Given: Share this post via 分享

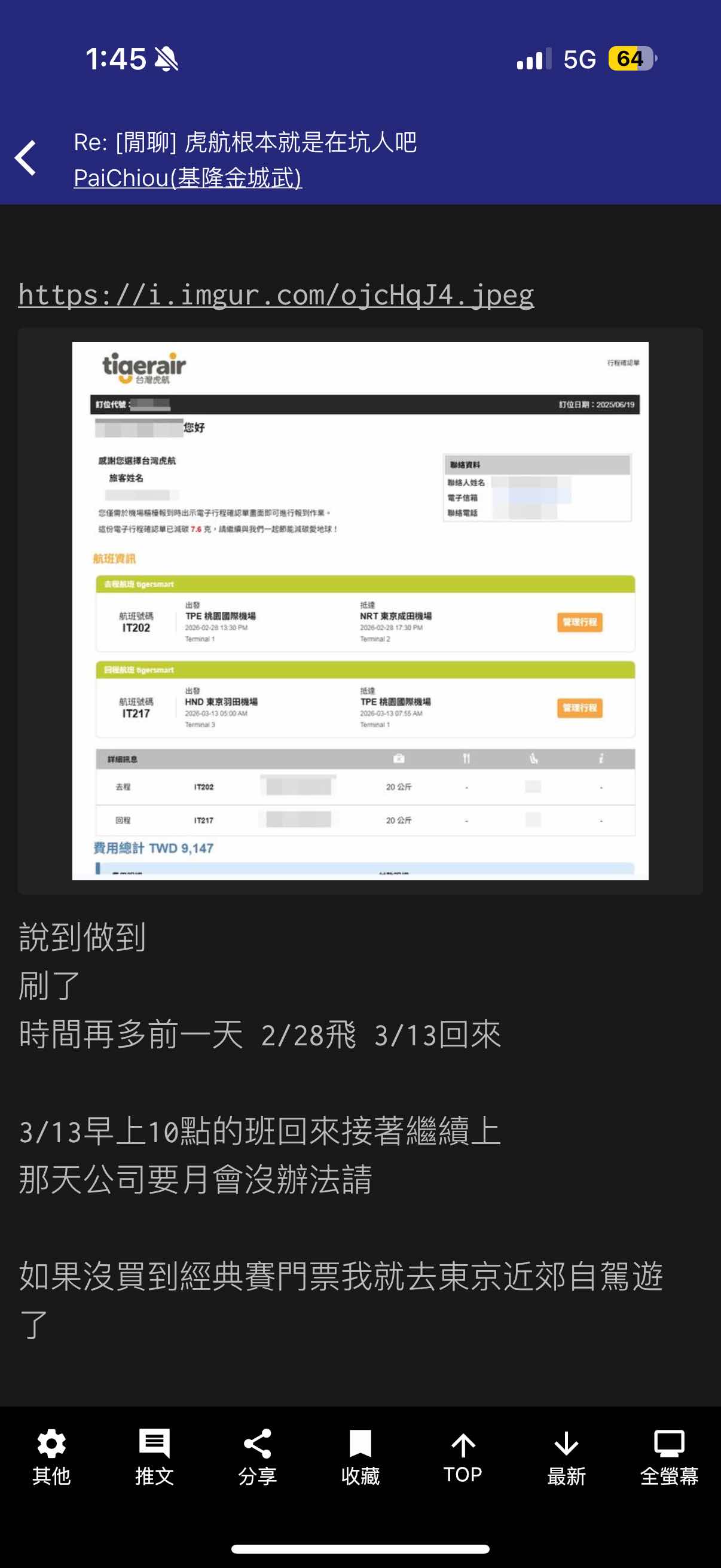Looking at the screenshot, I should pyautogui.click(x=257, y=1457).
